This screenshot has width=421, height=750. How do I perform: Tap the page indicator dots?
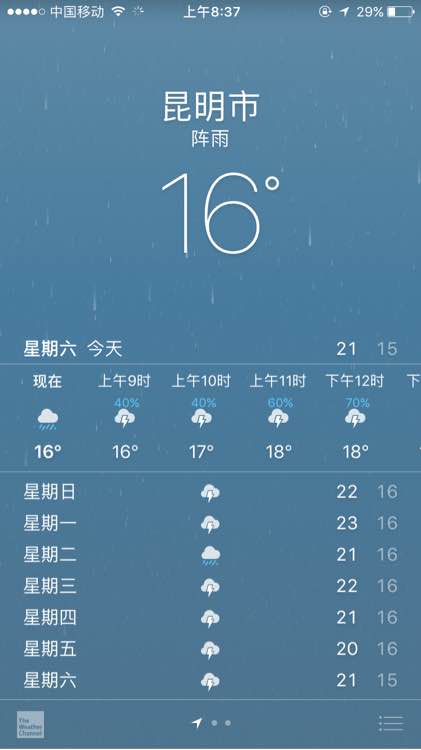pos(211,723)
